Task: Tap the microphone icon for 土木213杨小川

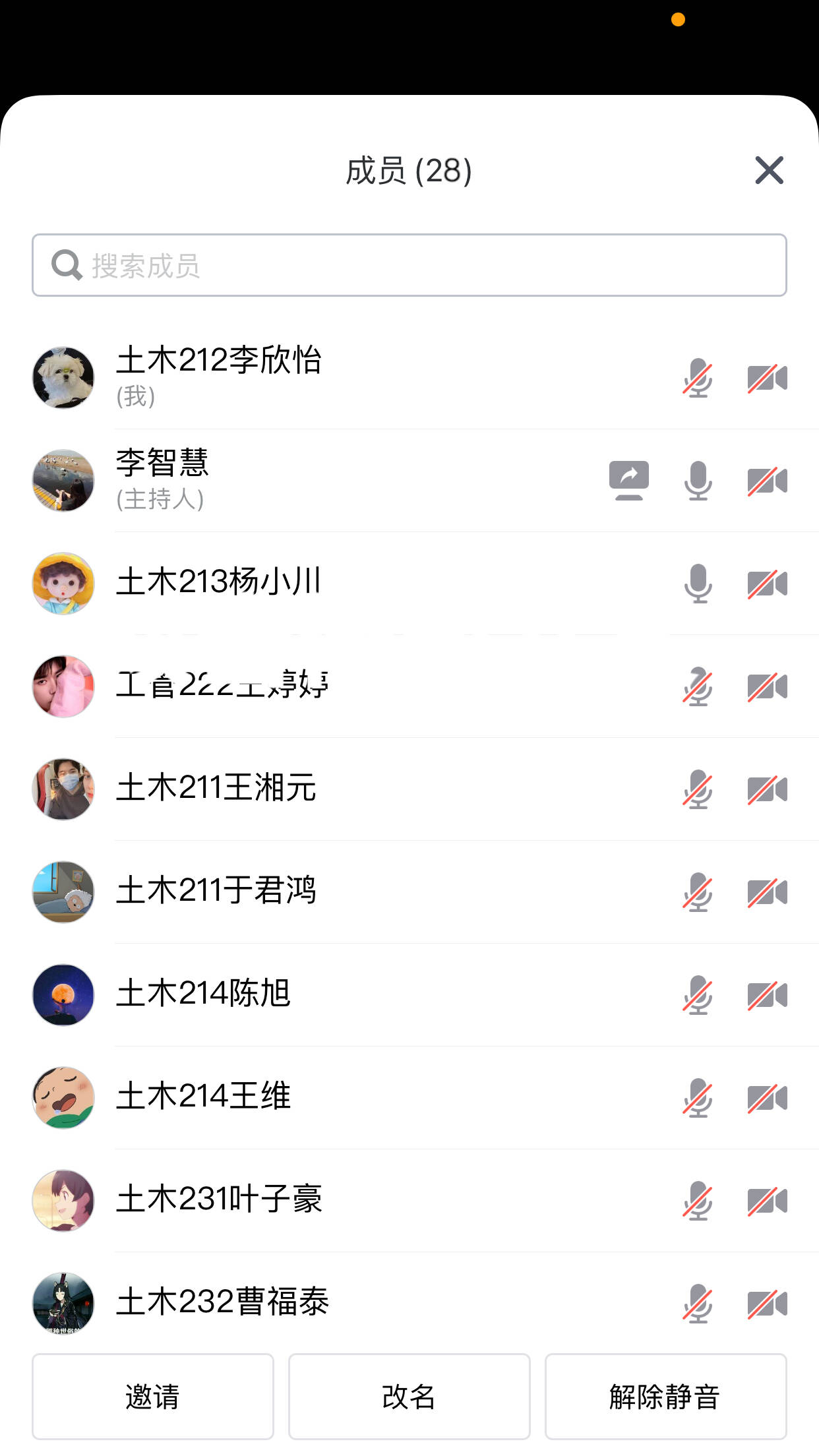Action: point(698,584)
